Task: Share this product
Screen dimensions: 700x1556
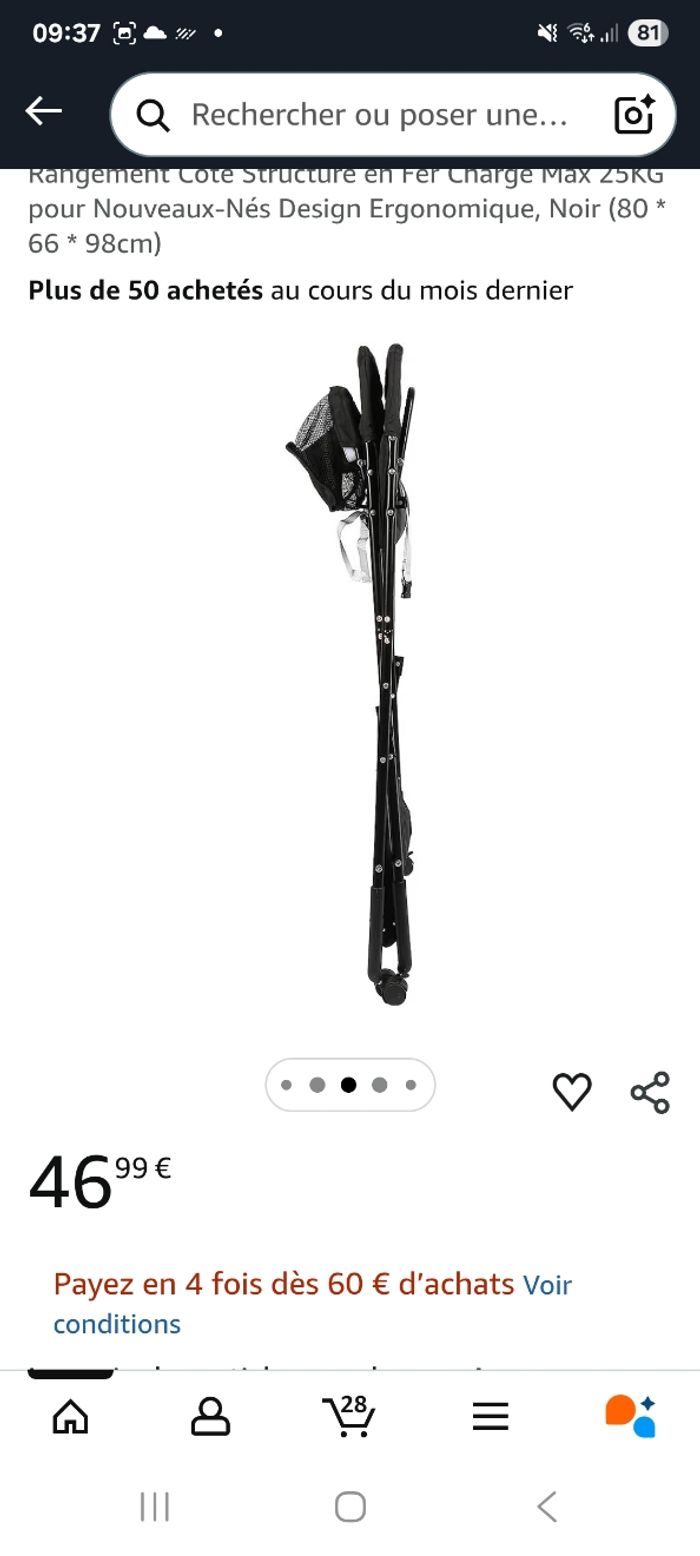Action: tap(650, 1092)
